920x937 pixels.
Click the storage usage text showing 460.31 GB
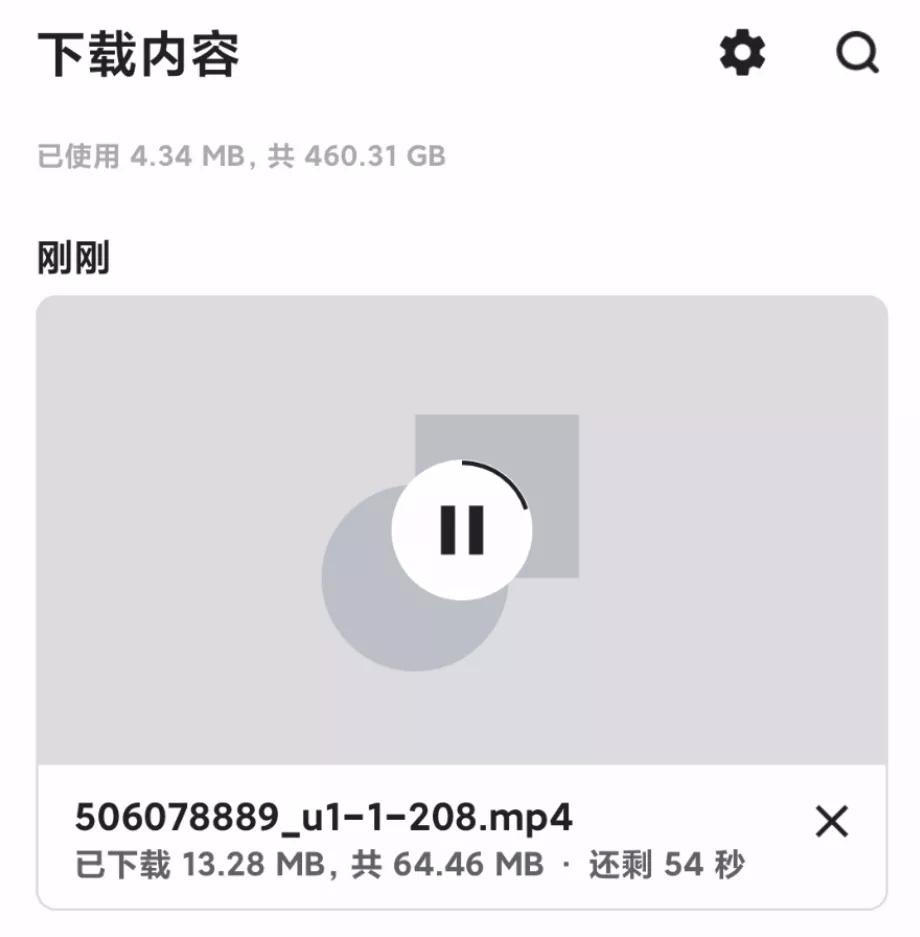click(x=240, y=155)
